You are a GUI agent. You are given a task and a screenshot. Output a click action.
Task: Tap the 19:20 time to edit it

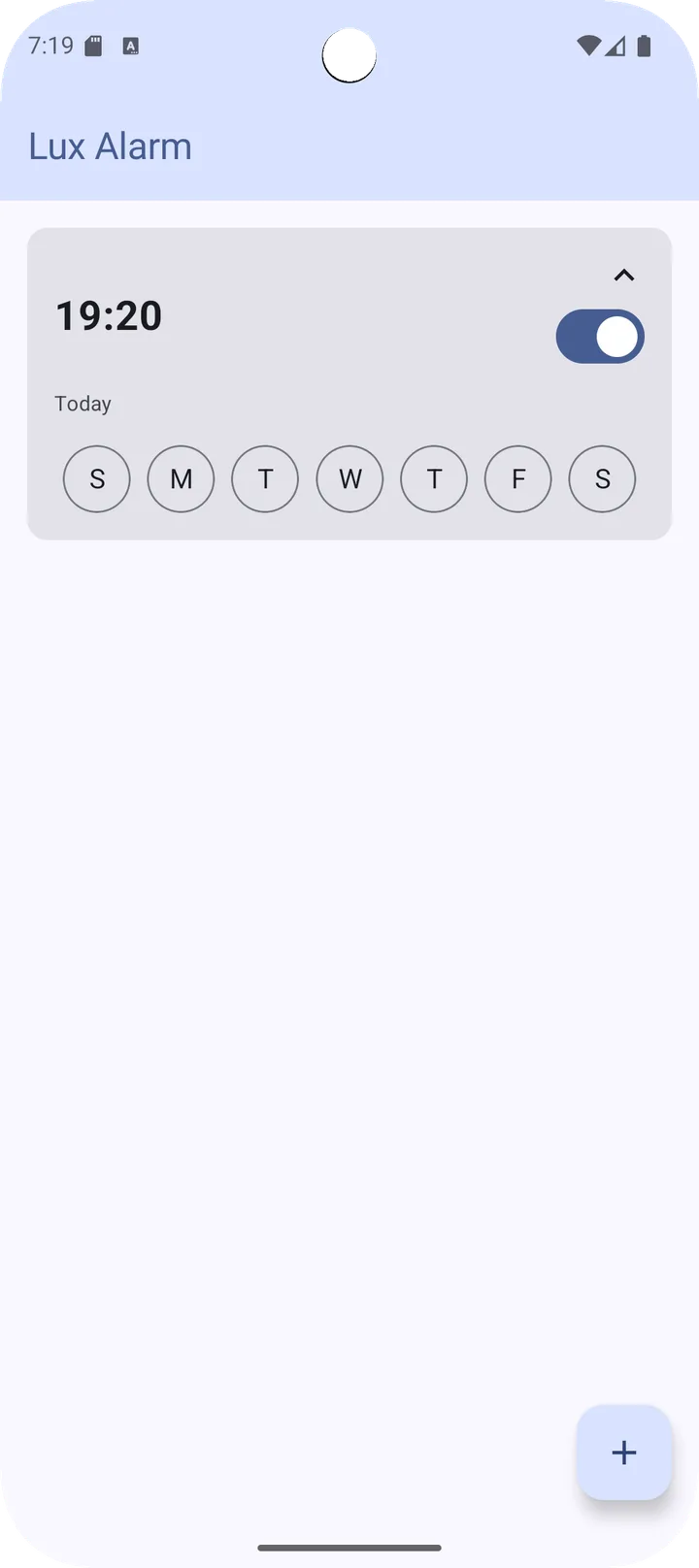click(109, 316)
